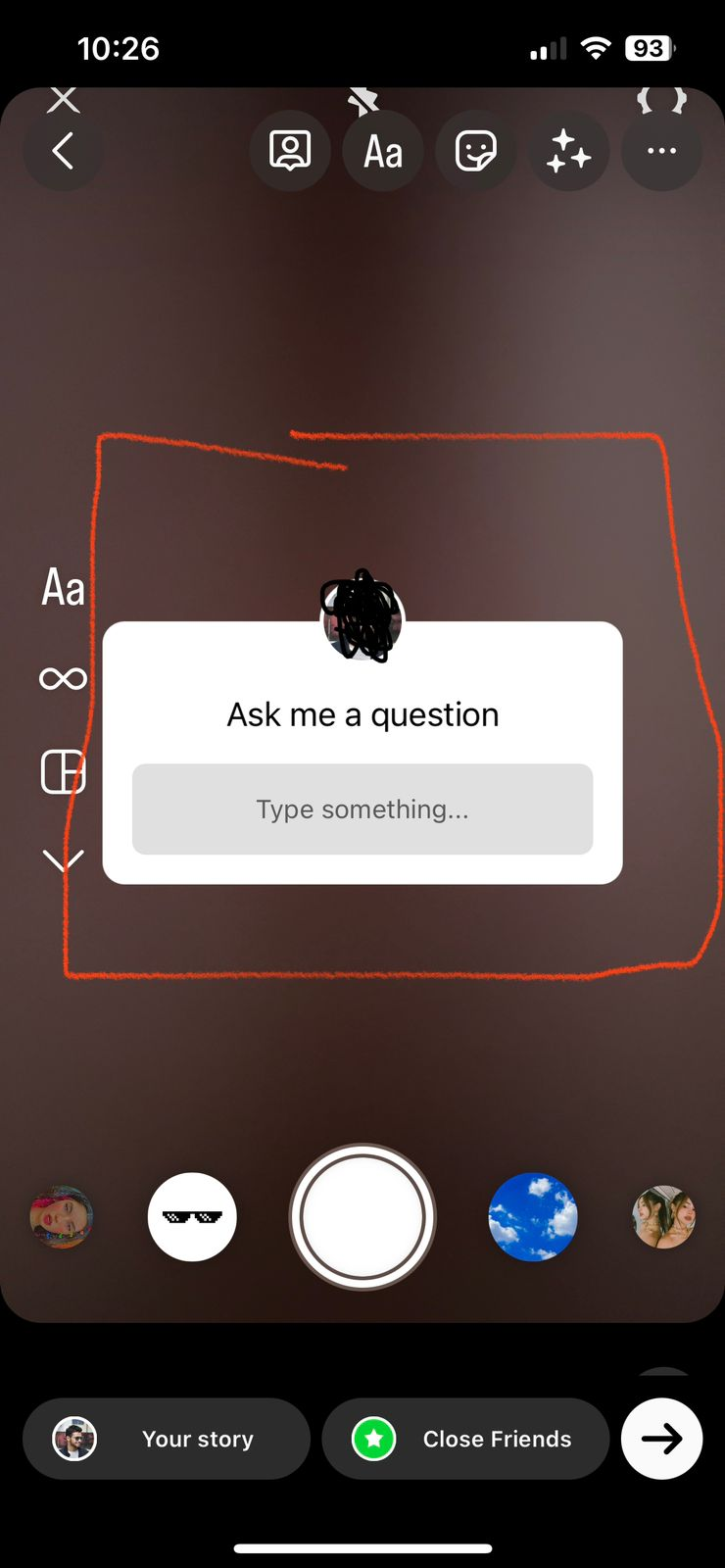Open the Layout grid option
Image resolution: width=725 pixels, height=1568 pixels.
(x=63, y=771)
